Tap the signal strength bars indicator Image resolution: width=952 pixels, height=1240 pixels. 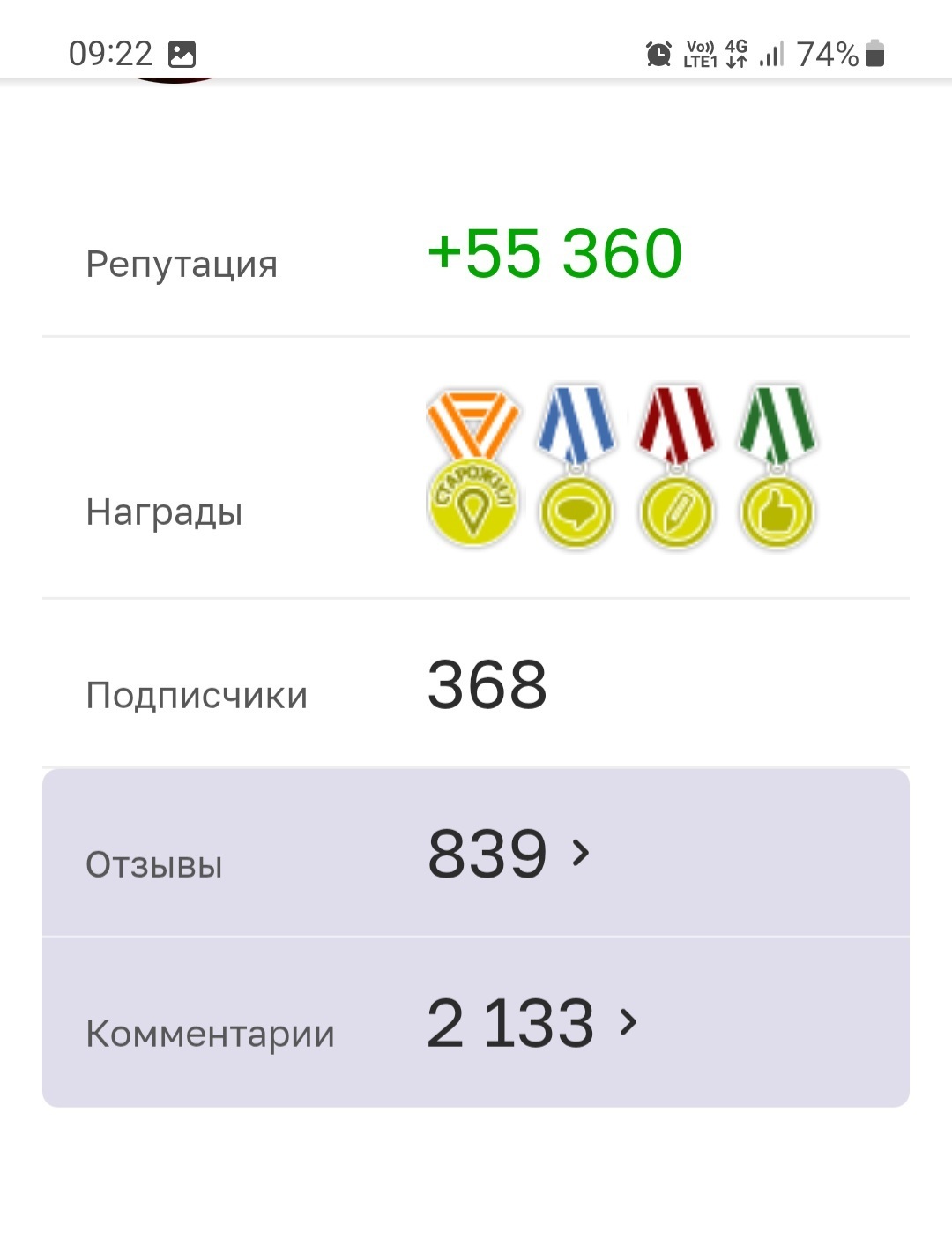tap(770, 55)
